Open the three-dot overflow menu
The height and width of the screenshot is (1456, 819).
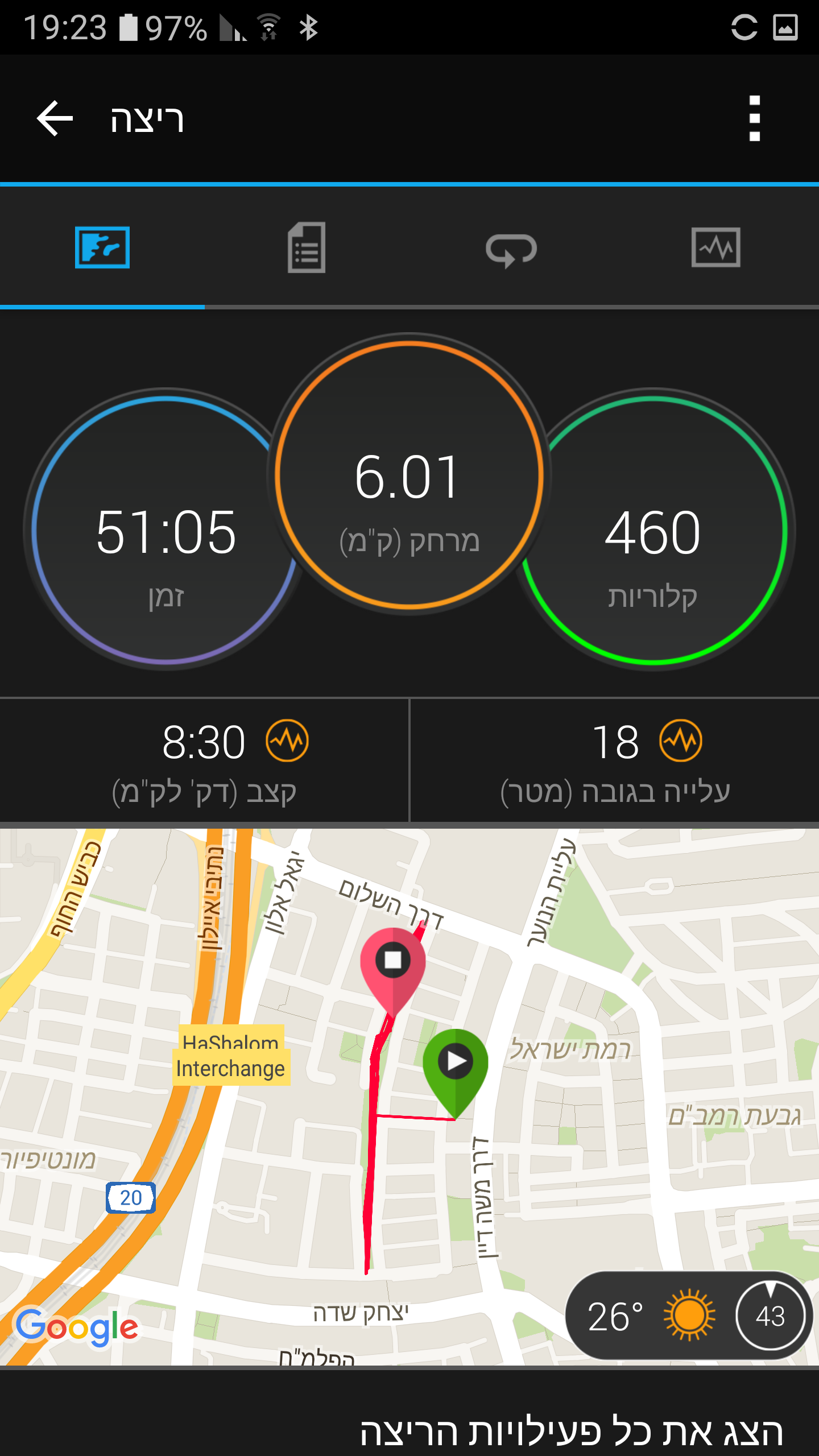coord(754,118)
